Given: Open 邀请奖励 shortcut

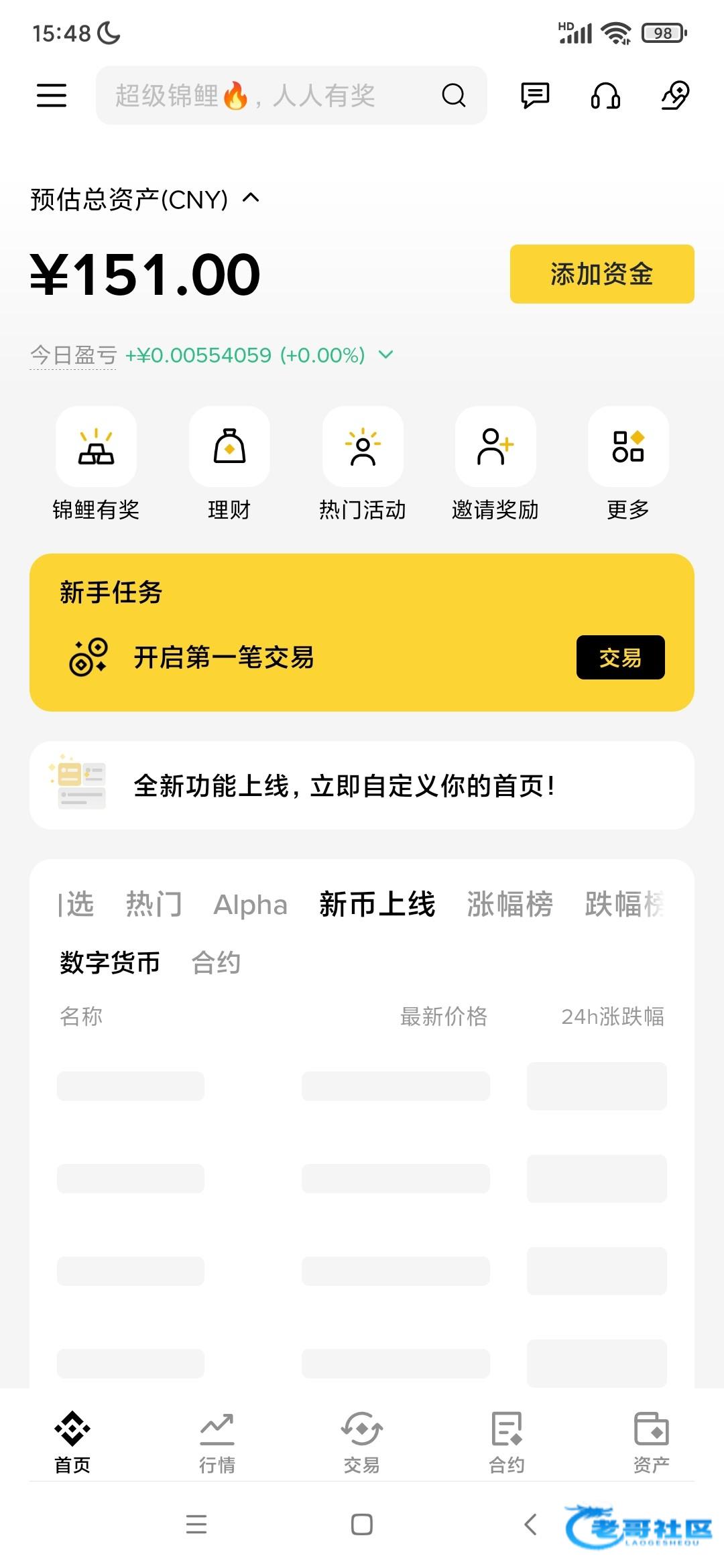Looking at the screenshot, I should point(495,448).
